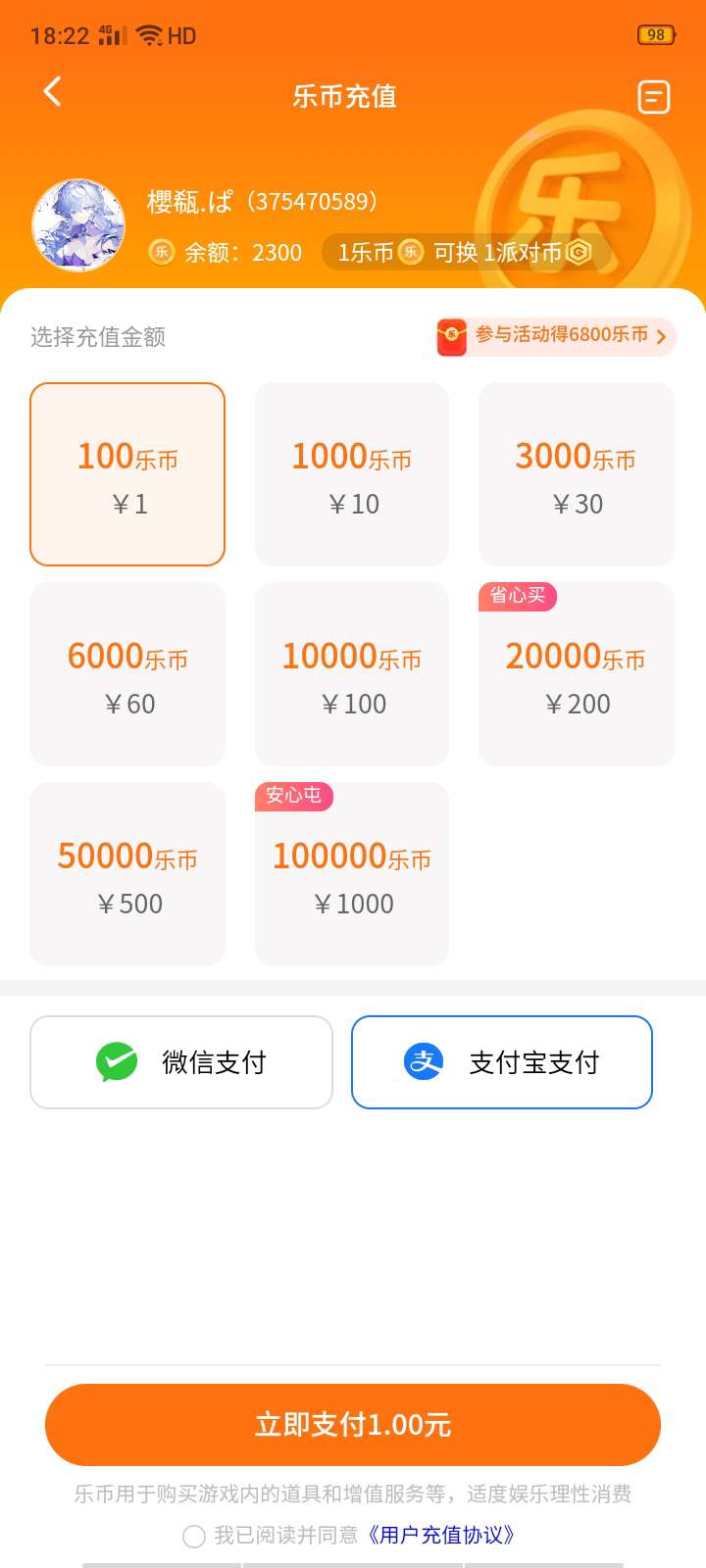The height and width of the screenshot is (1568, 706).
Task: Switch payment method to 微信支付
Action: pyautogui.click(x=181, y=1062)
